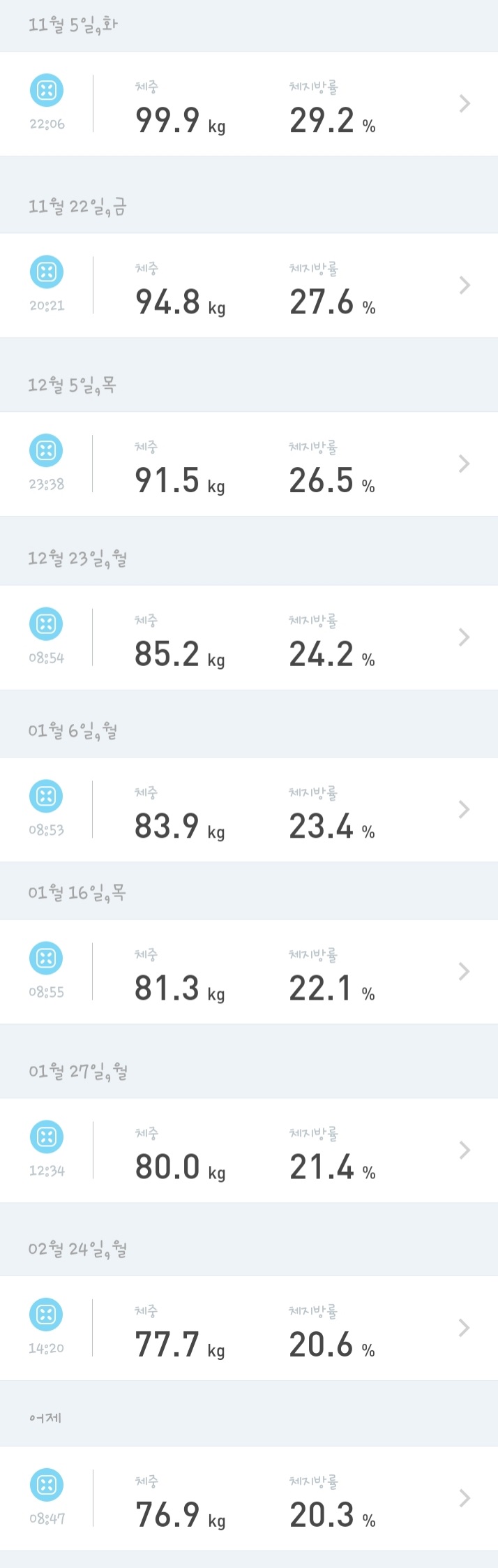View details of the 91.5 kg record
The width and height of the screenshot is (498, 1568).
(249, 464)
